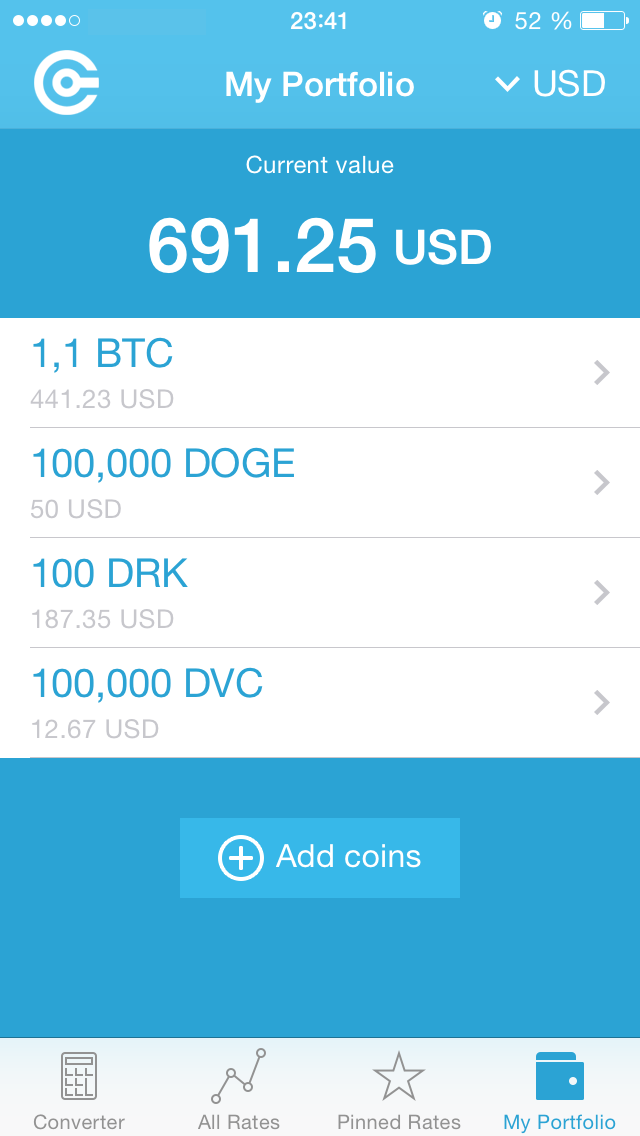Open the USD currency dropdown
The width and height of the screenshot is (640, 1136).
tap(551, 84)
